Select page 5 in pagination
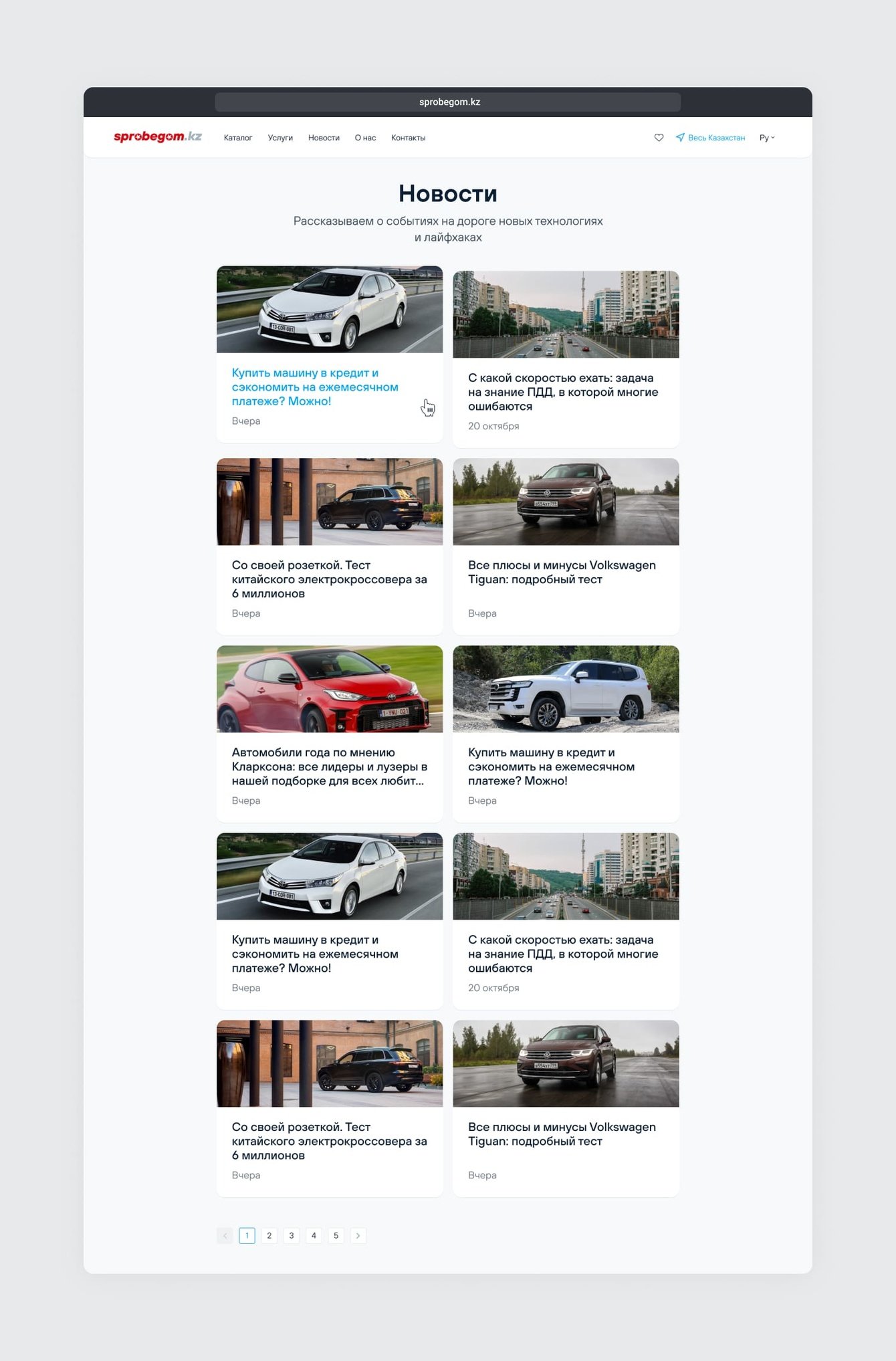 (336, 1235)
